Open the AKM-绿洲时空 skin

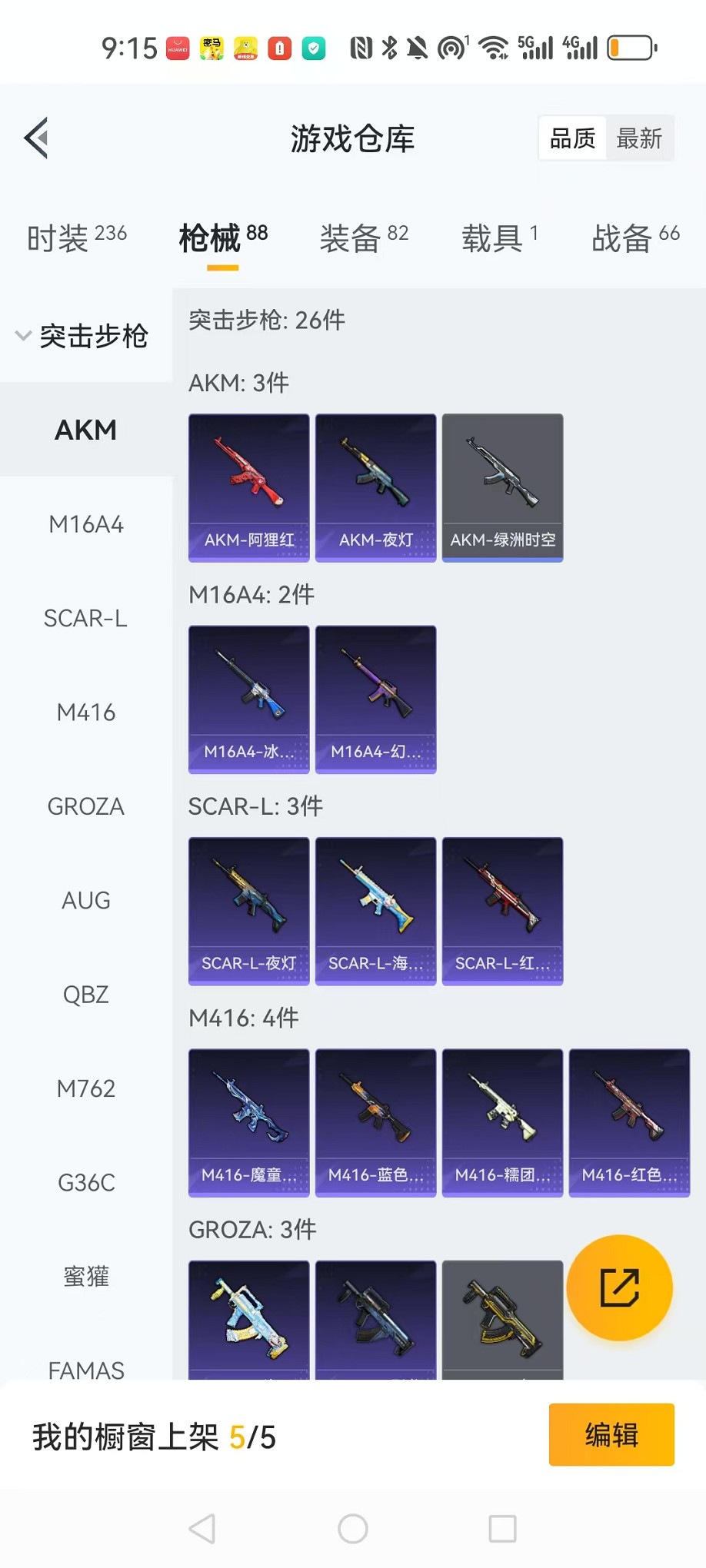(502, 487)
